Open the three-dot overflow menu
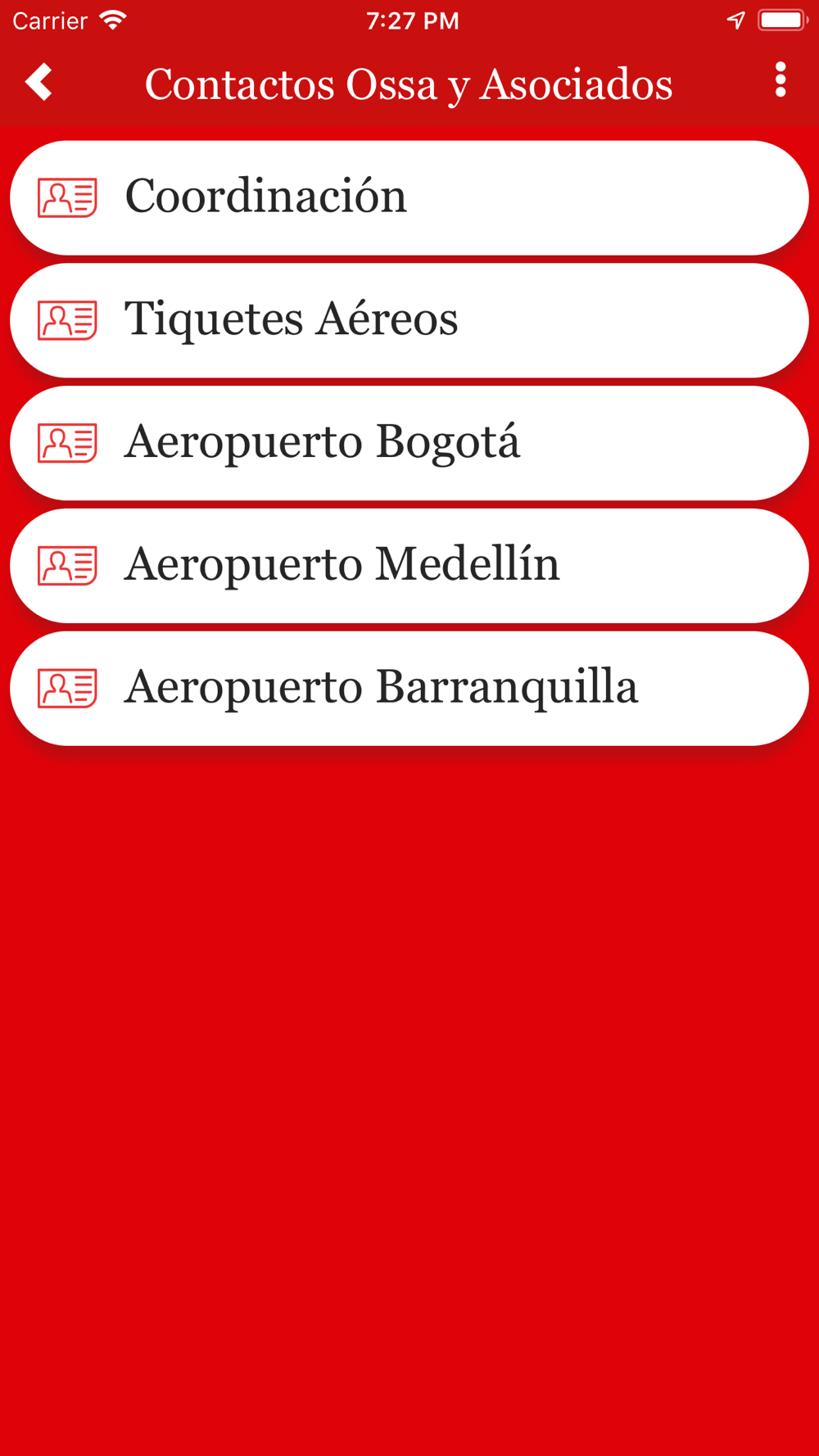 (x=780, y=80)
